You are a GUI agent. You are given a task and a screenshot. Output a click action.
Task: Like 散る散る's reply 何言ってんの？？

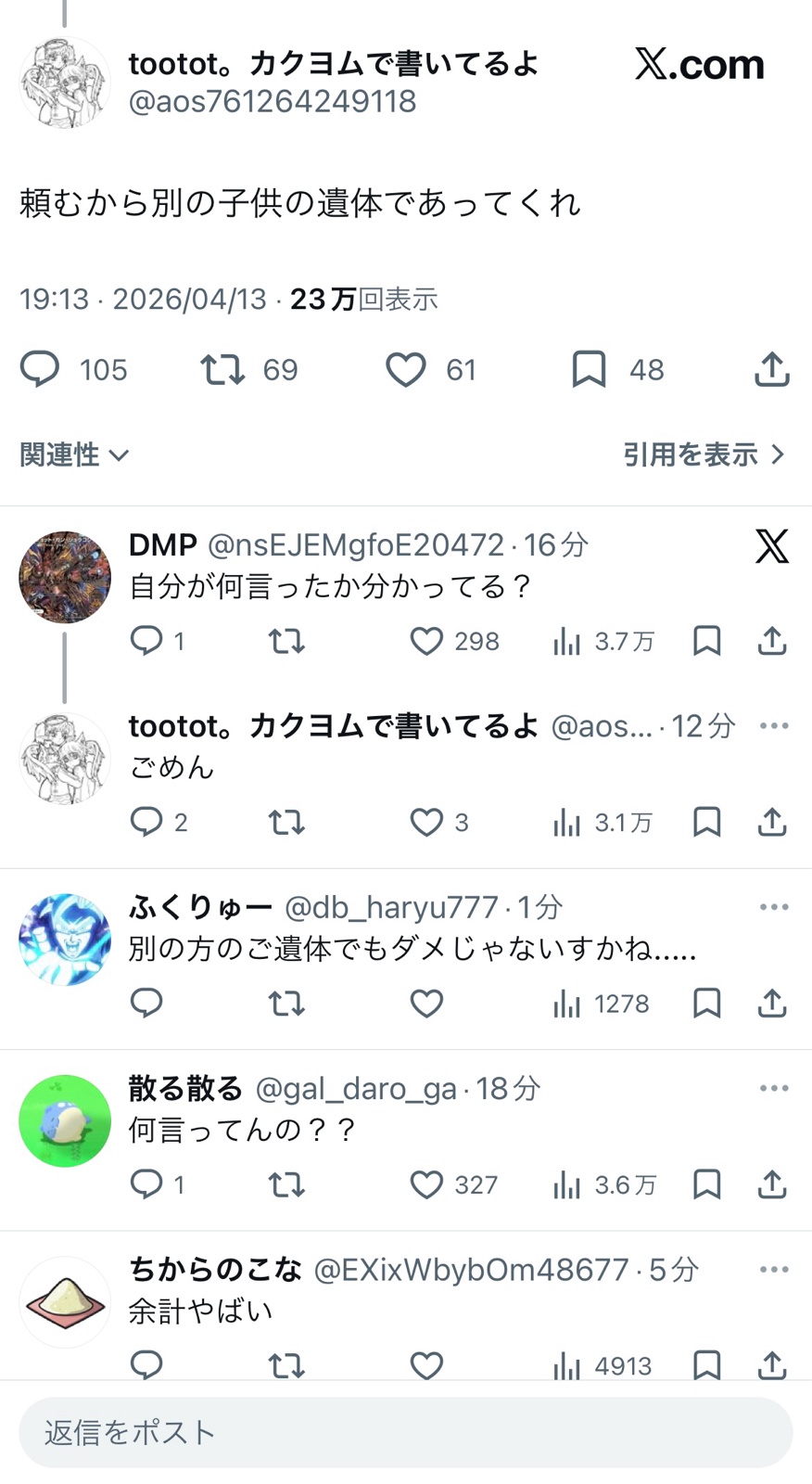(426, 1184)
